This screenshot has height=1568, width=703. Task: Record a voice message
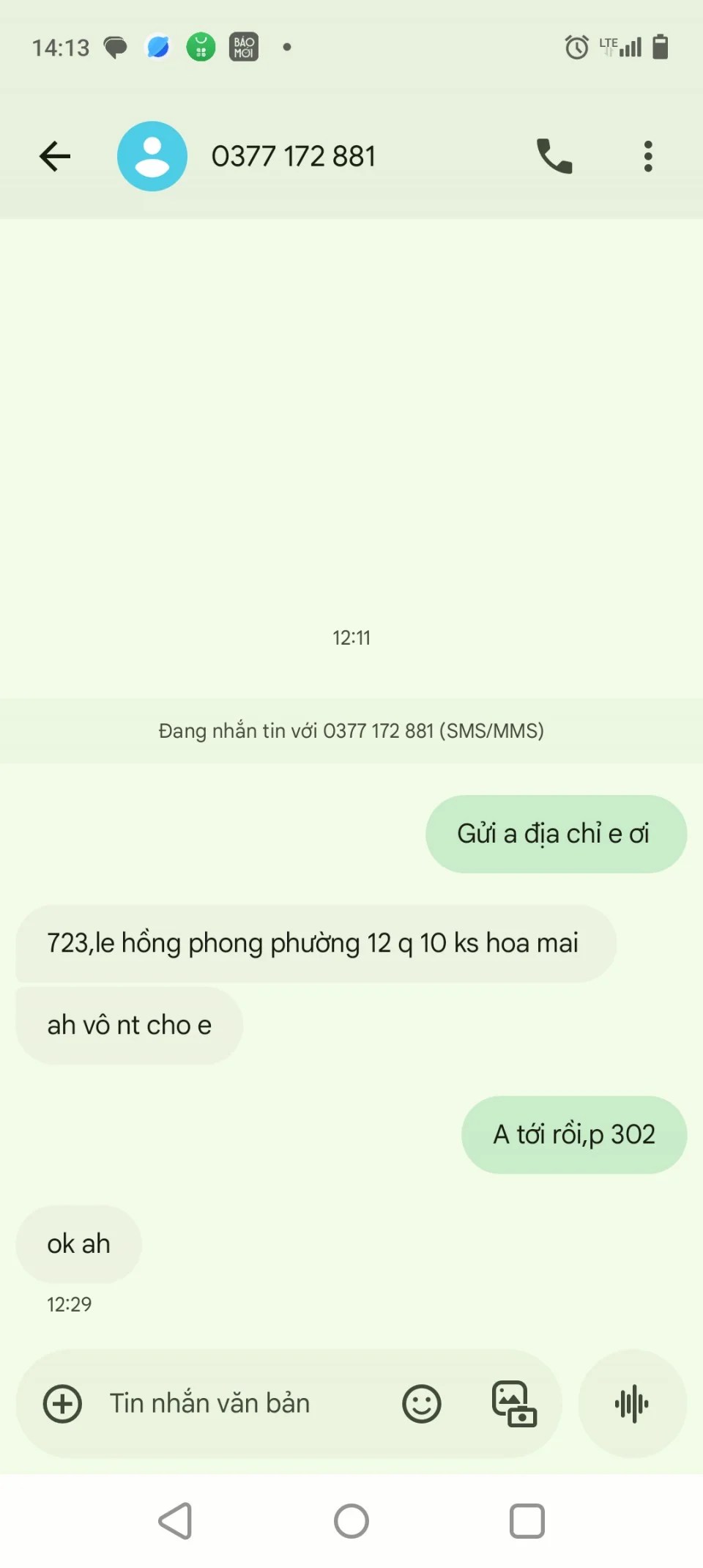click(x=632, y=1404)
